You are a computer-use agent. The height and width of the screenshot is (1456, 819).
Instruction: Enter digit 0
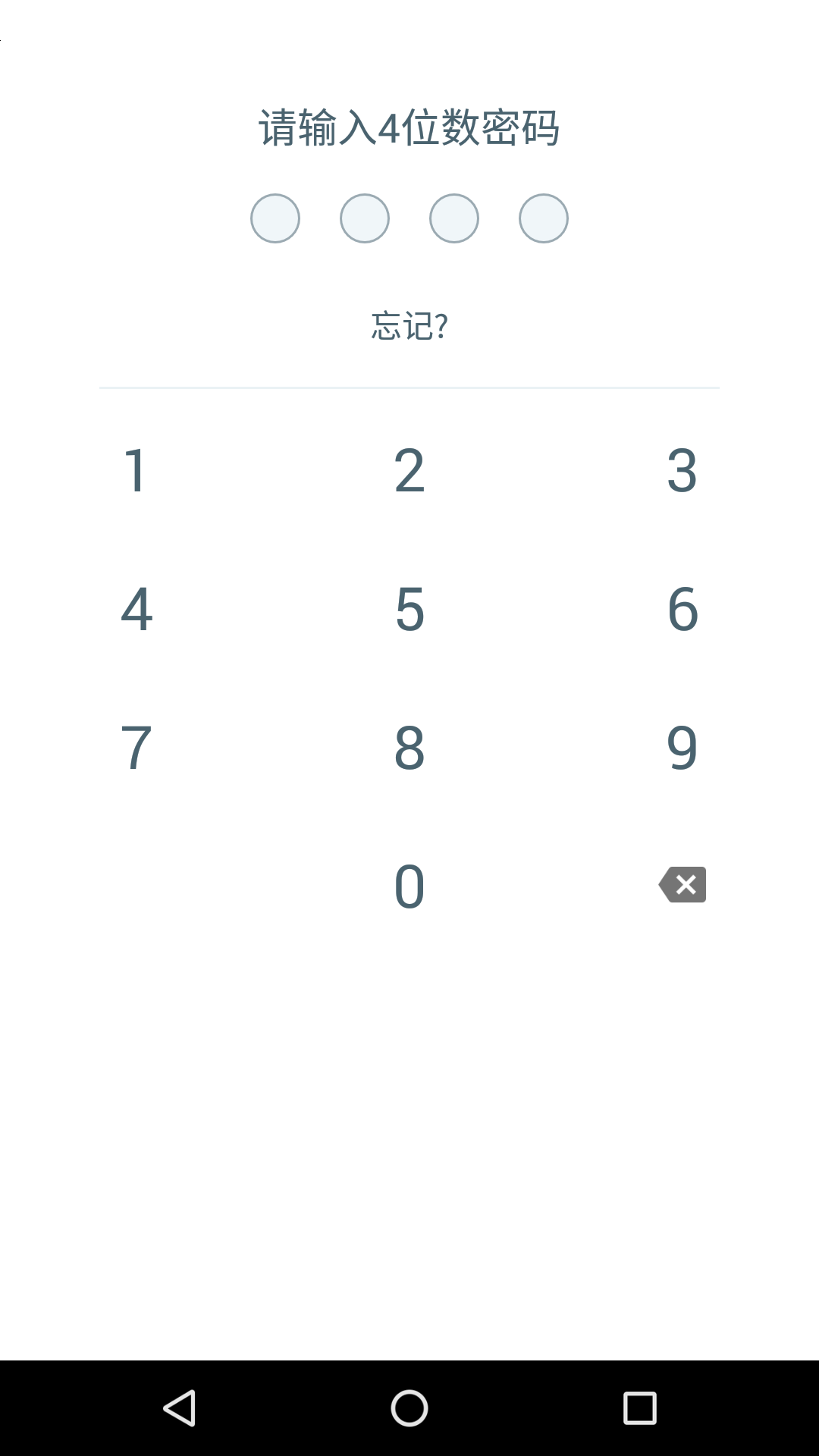[409, 886]
